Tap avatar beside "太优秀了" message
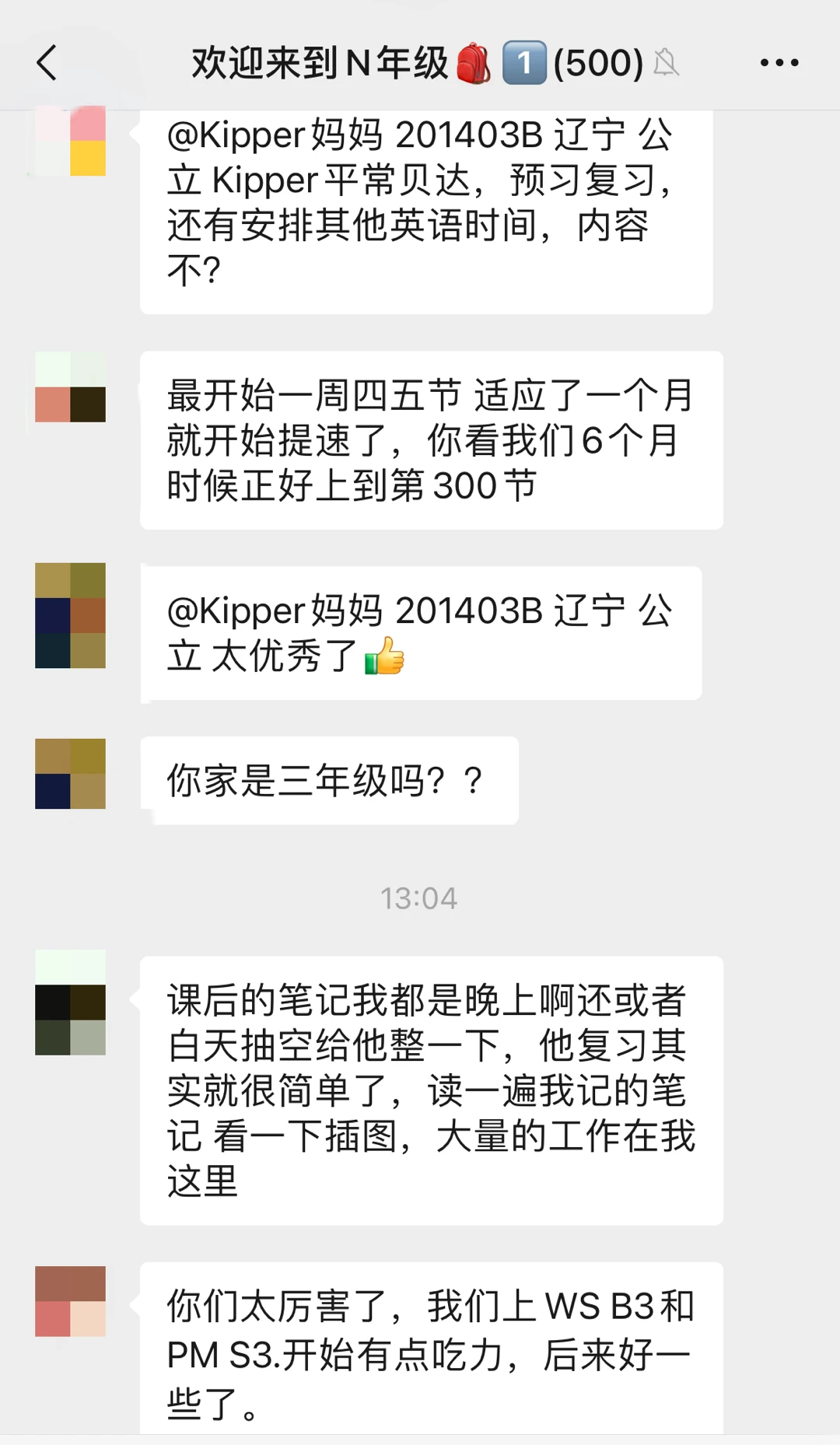The image size is (840, 1445). tap(70, 615)
